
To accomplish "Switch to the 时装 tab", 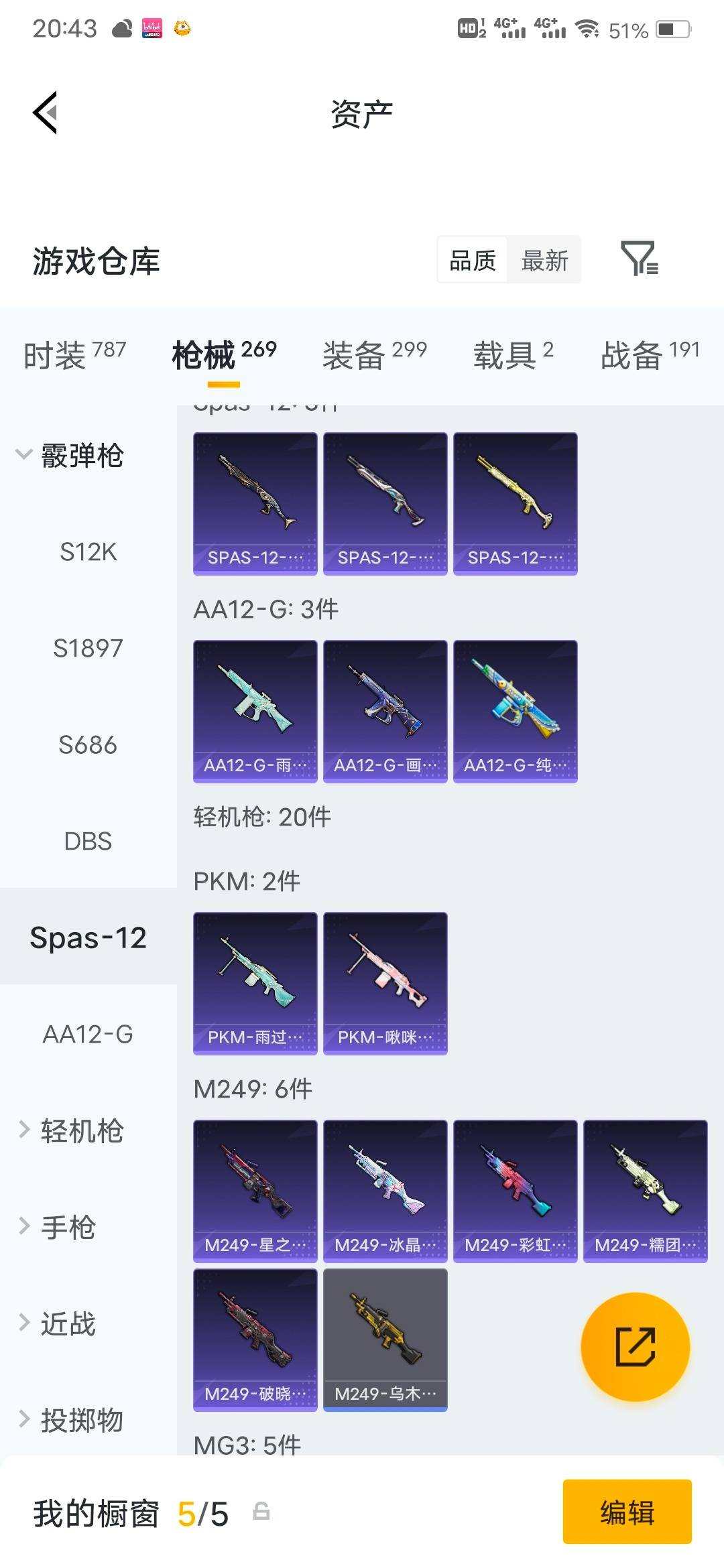I will (x=74, y=354).
